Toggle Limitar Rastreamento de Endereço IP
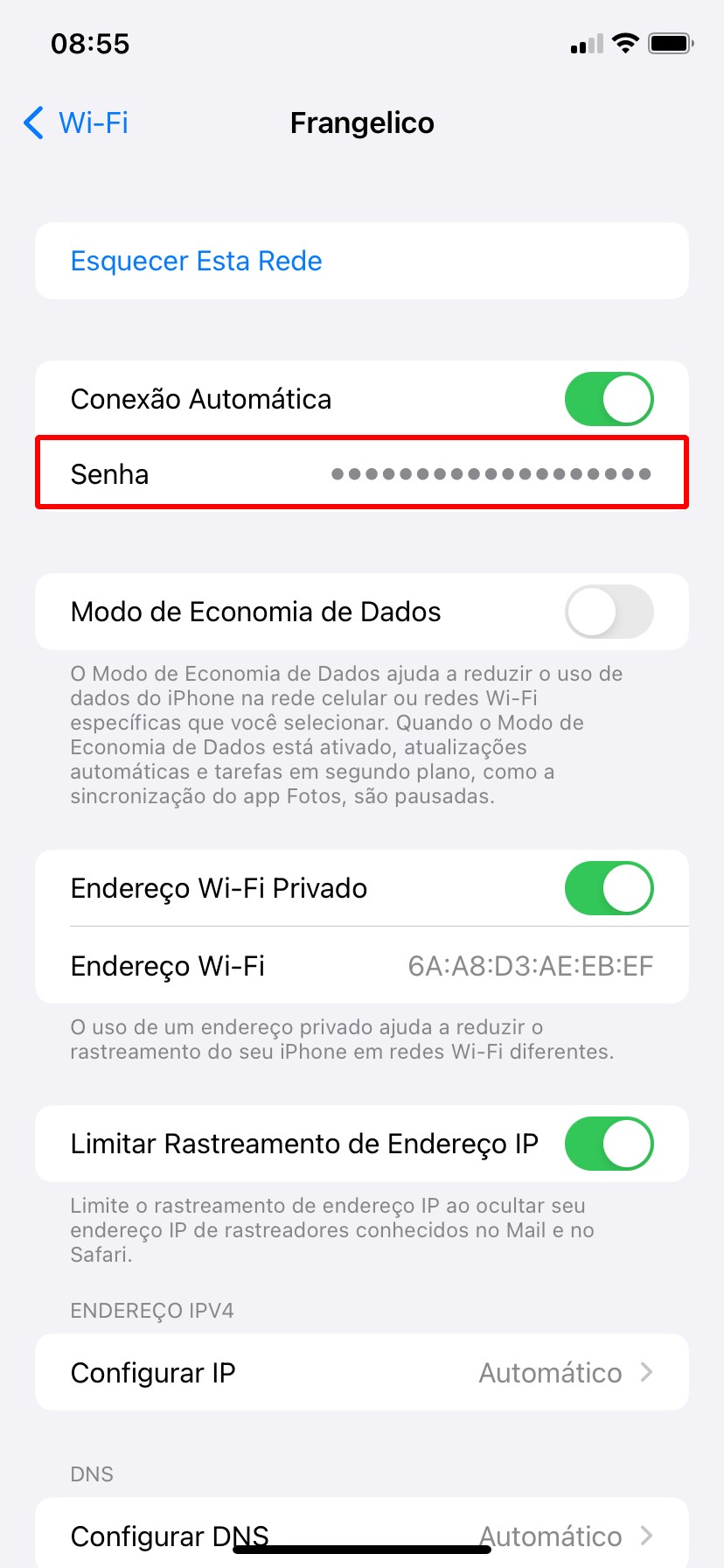 coord(609,1144)
